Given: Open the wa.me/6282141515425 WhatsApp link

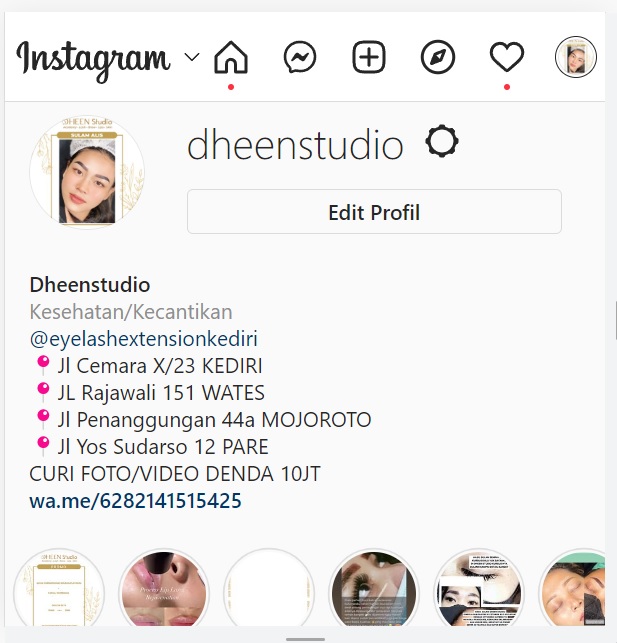Looking at the screenshot, I should tap(135, 500).
